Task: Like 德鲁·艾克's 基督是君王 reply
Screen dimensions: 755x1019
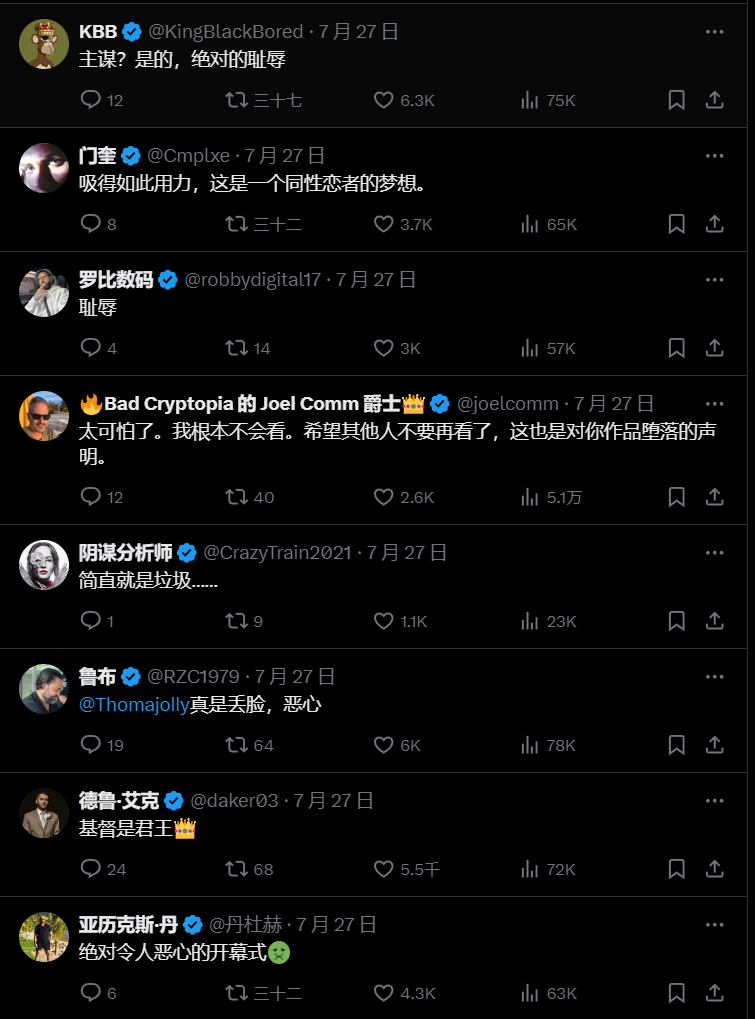Action: (384, 869)
